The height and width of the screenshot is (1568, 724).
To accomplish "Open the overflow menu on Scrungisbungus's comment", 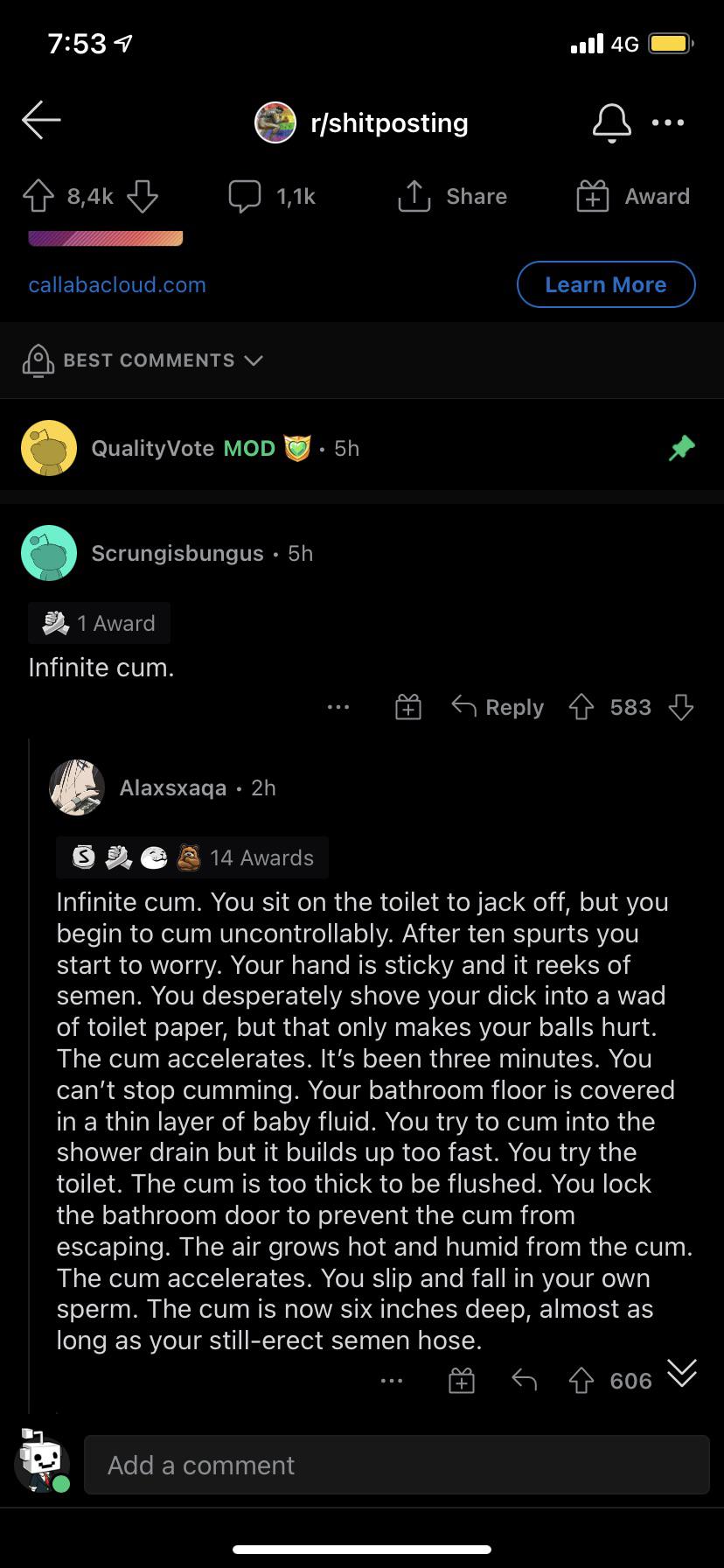I will coord(338,706).
